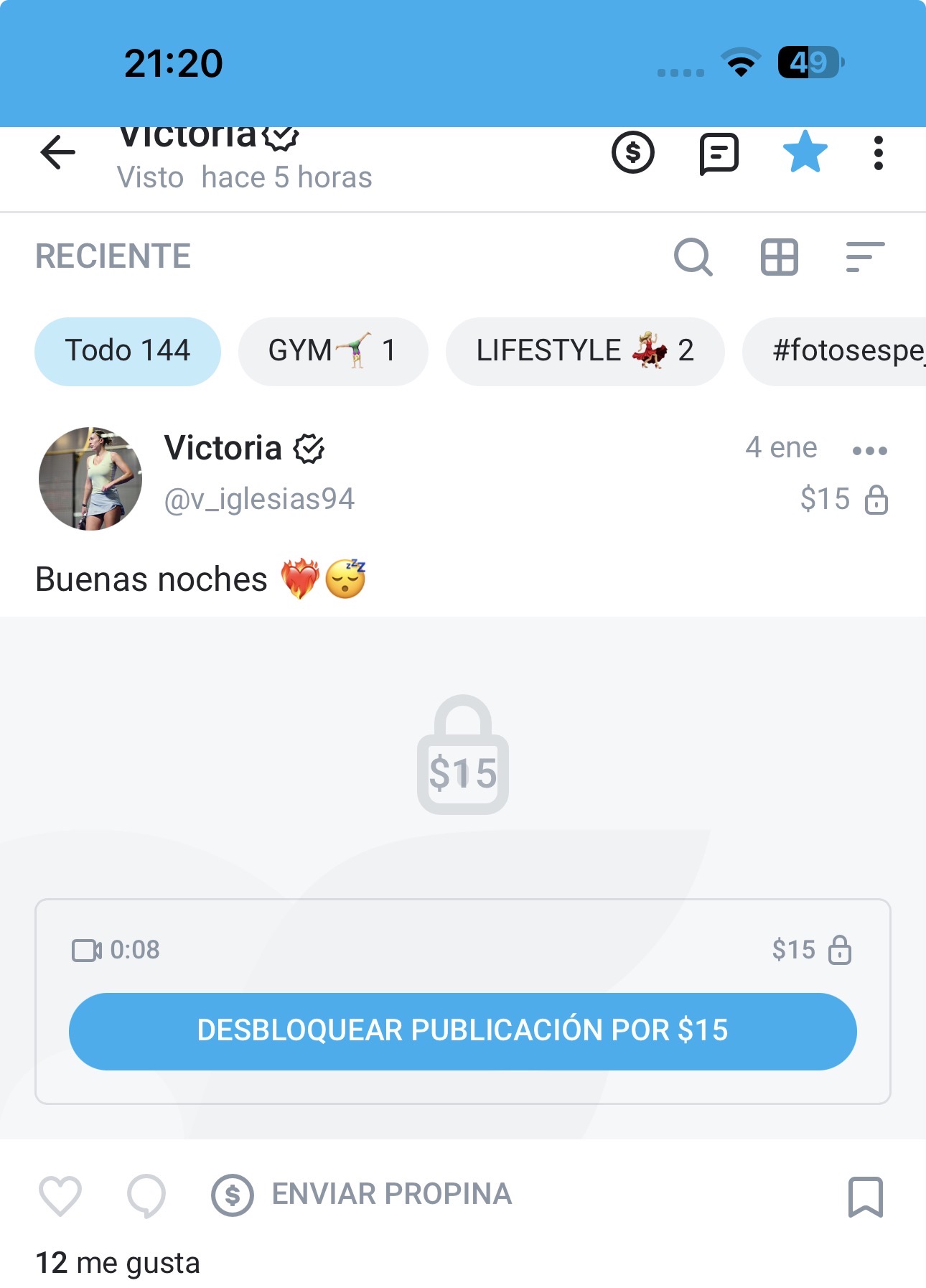Tap Desbloquear publicación por $15 button
This screenshot has height=1288, width=926.
tap(462, 1031)
